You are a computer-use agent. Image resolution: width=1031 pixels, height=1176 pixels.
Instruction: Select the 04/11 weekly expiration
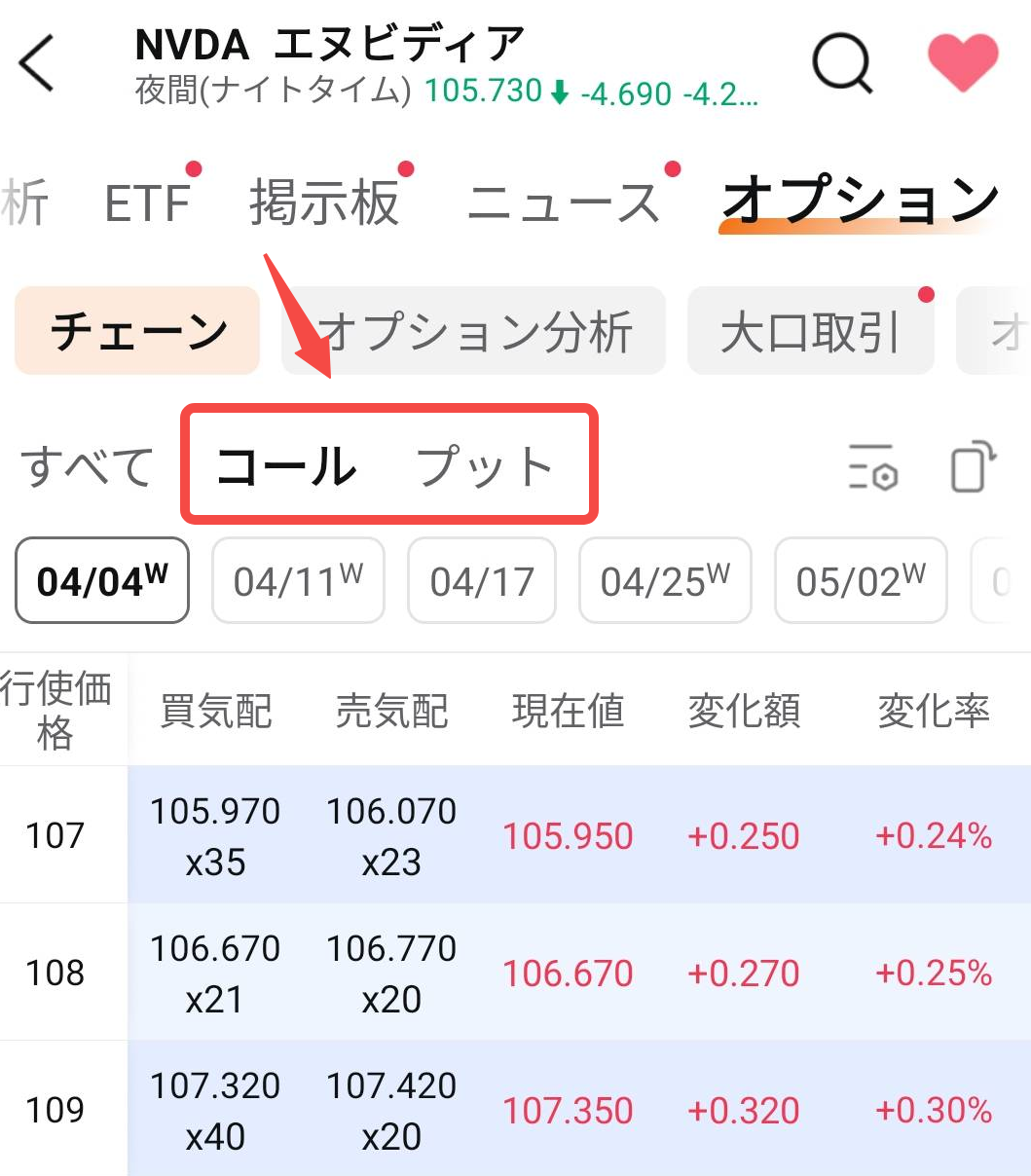(x=298, y=580)
